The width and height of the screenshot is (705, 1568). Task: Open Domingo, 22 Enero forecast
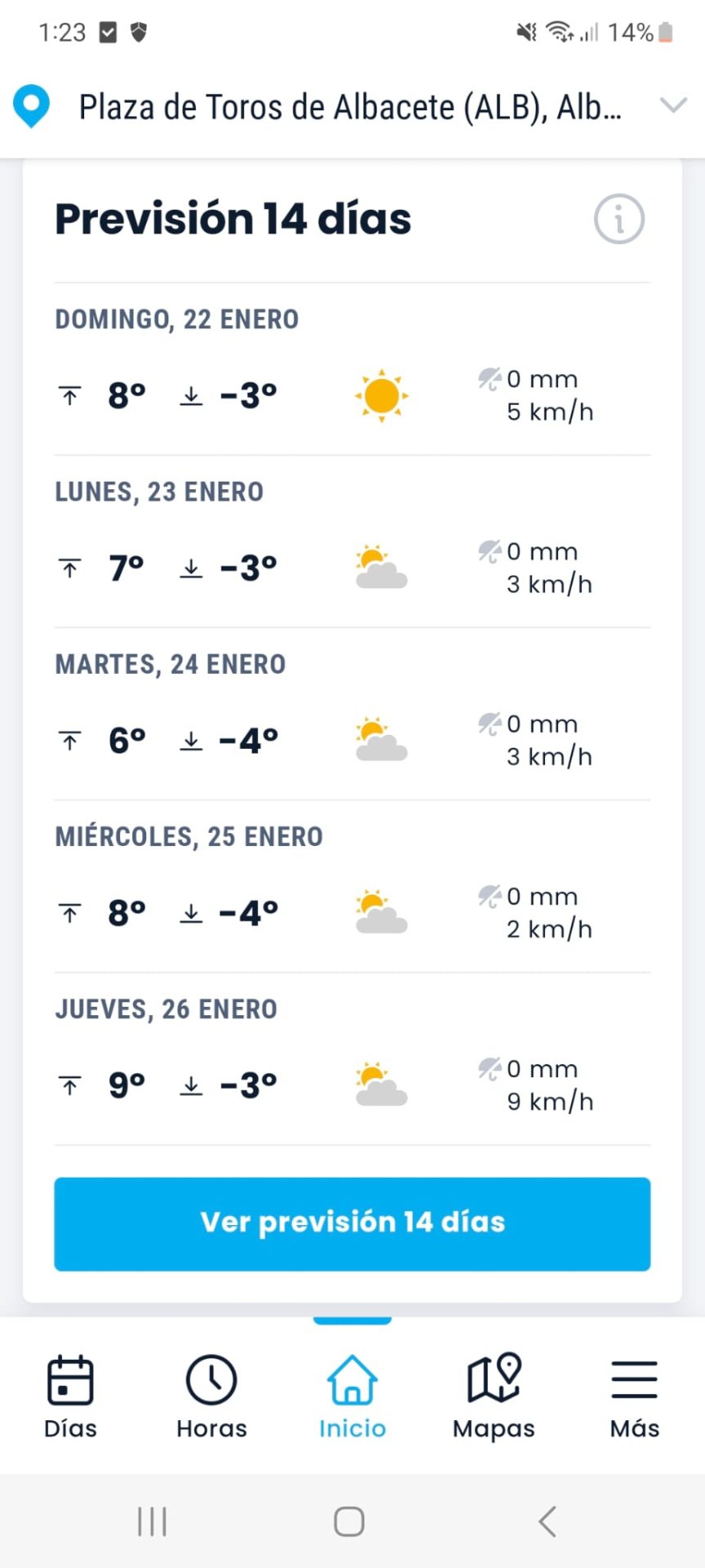352,371
